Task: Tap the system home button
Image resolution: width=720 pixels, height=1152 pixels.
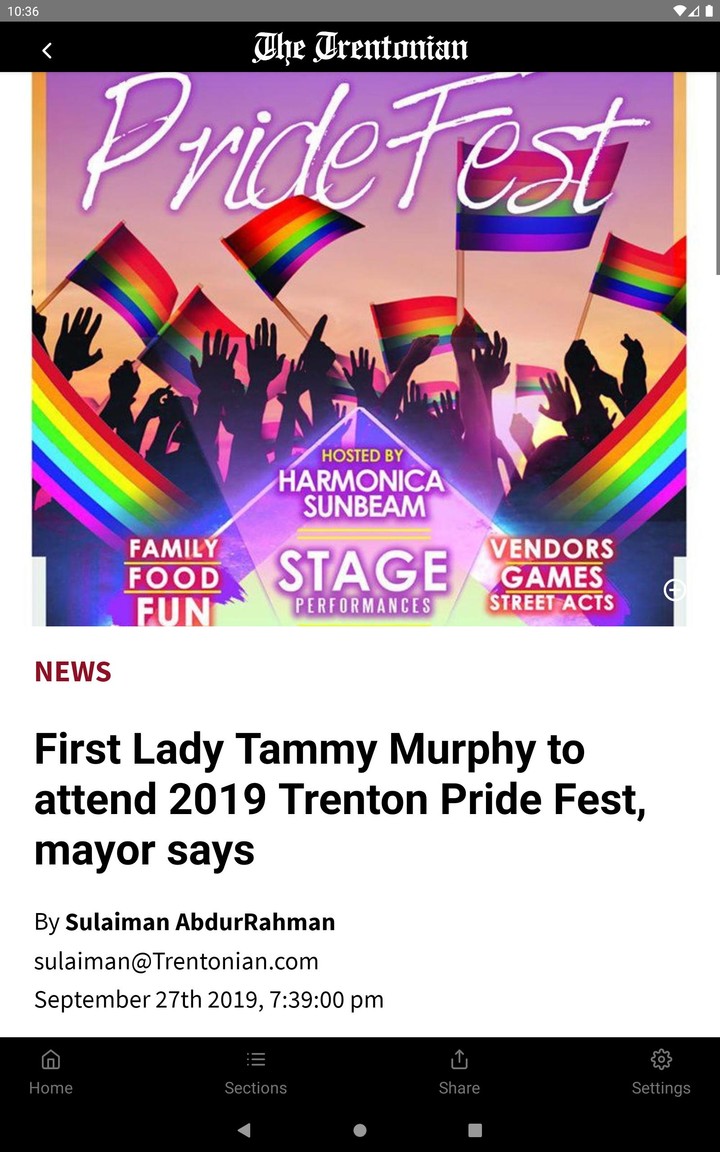Action: click(x=360, y=1130)
